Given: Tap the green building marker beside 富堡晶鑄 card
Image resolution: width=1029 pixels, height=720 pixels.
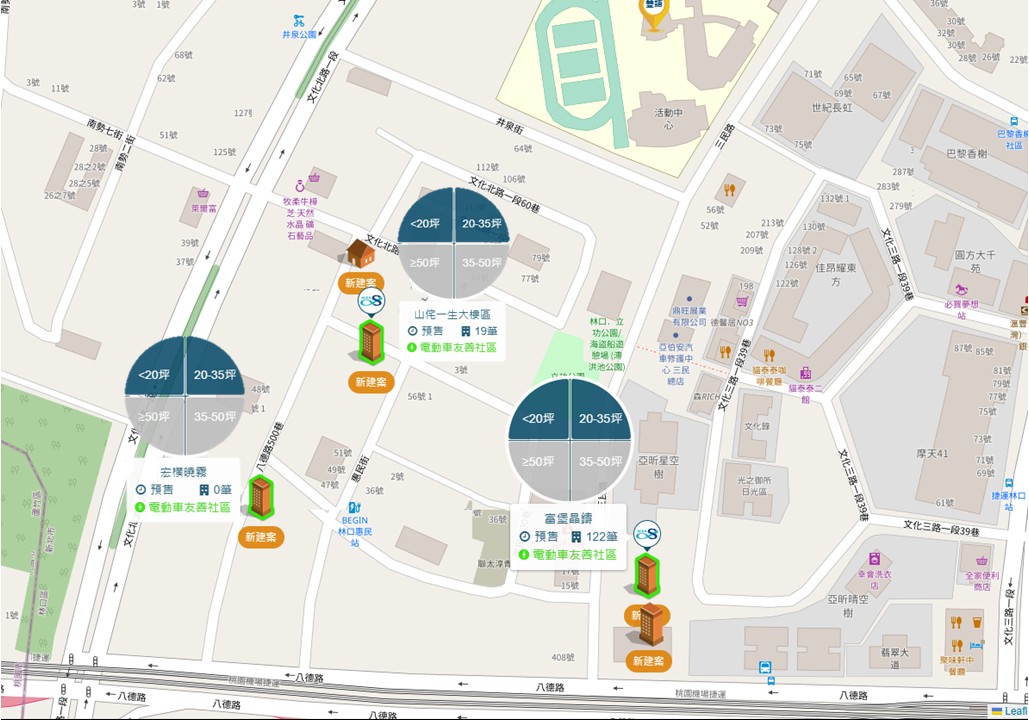Looking at the screenshot, I should 646,576.
